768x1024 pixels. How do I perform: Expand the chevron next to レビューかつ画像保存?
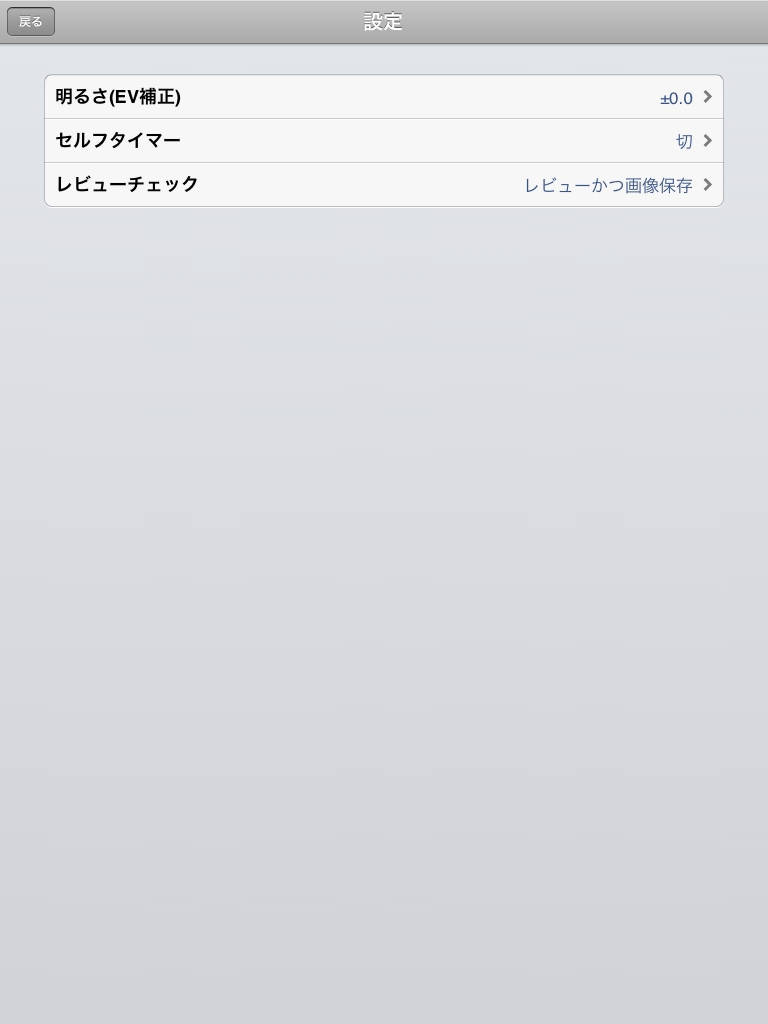707,185
